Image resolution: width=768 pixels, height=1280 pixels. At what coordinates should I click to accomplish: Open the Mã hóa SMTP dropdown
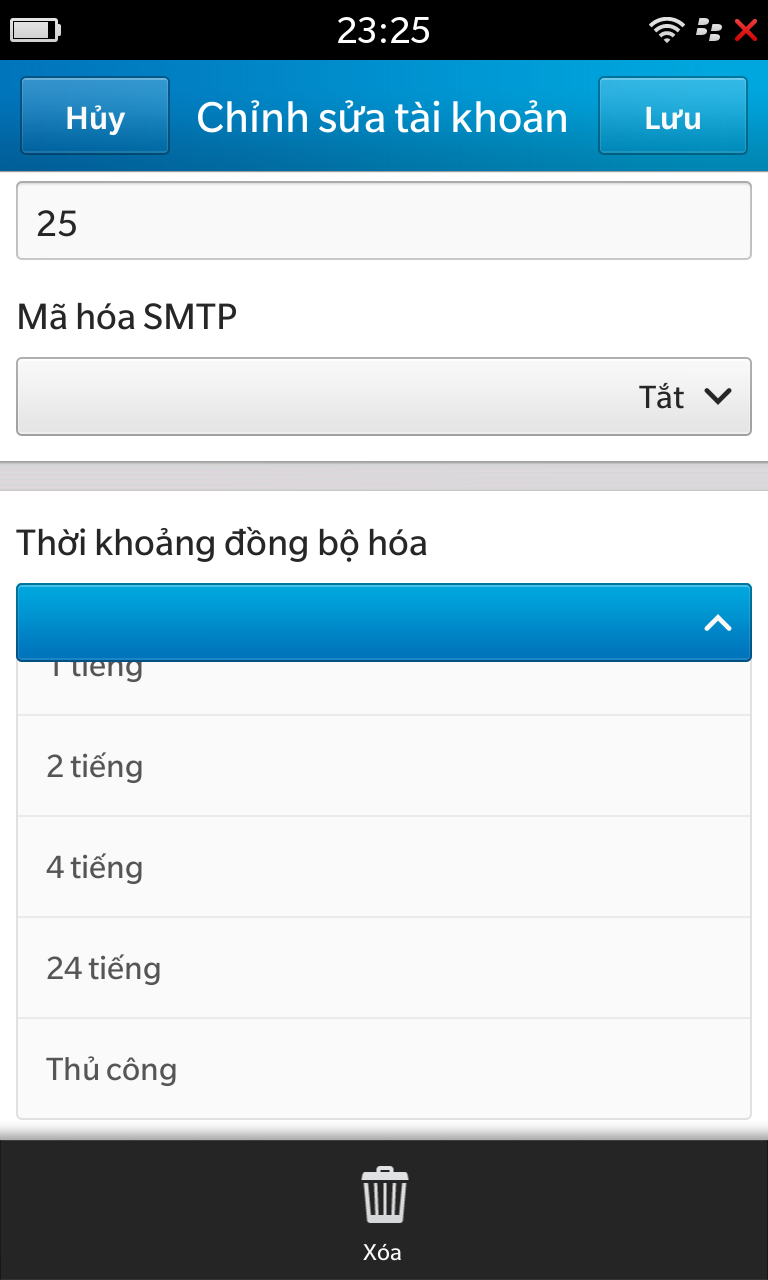pyautogui.click(x=384, y=397)
